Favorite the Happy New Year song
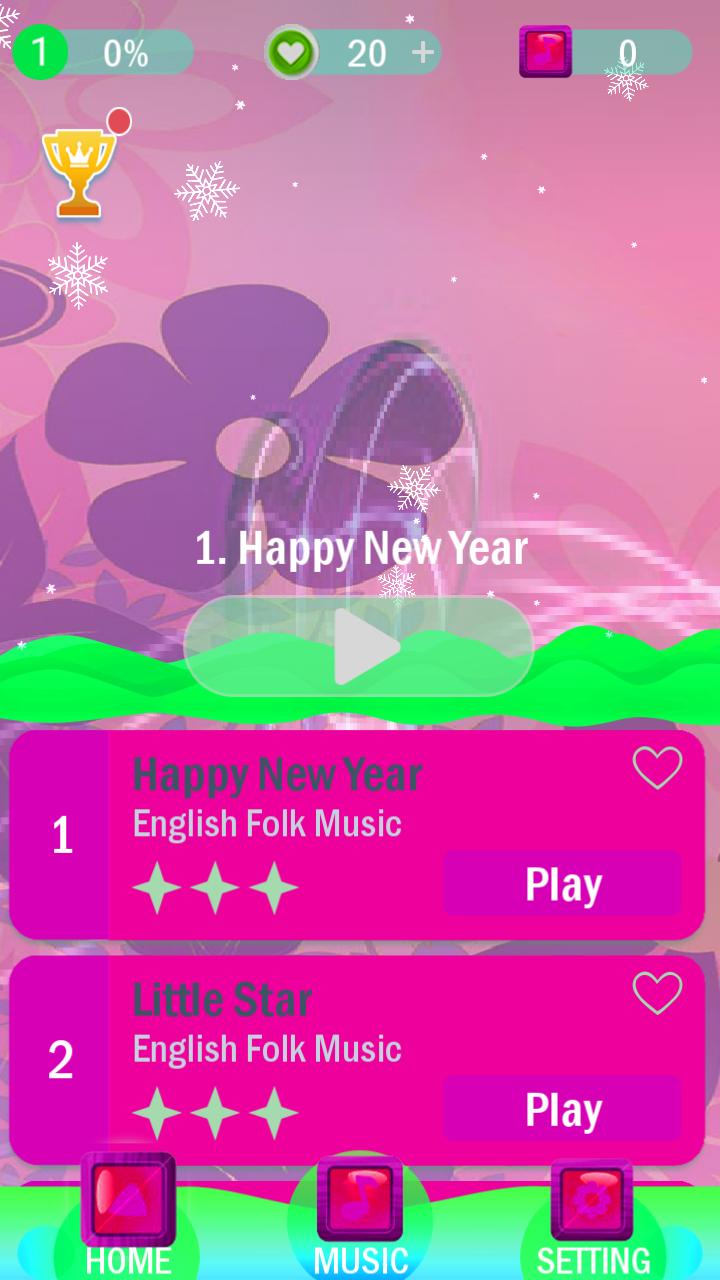This screenshot has height=1280, width=720. tap(656, 766)
